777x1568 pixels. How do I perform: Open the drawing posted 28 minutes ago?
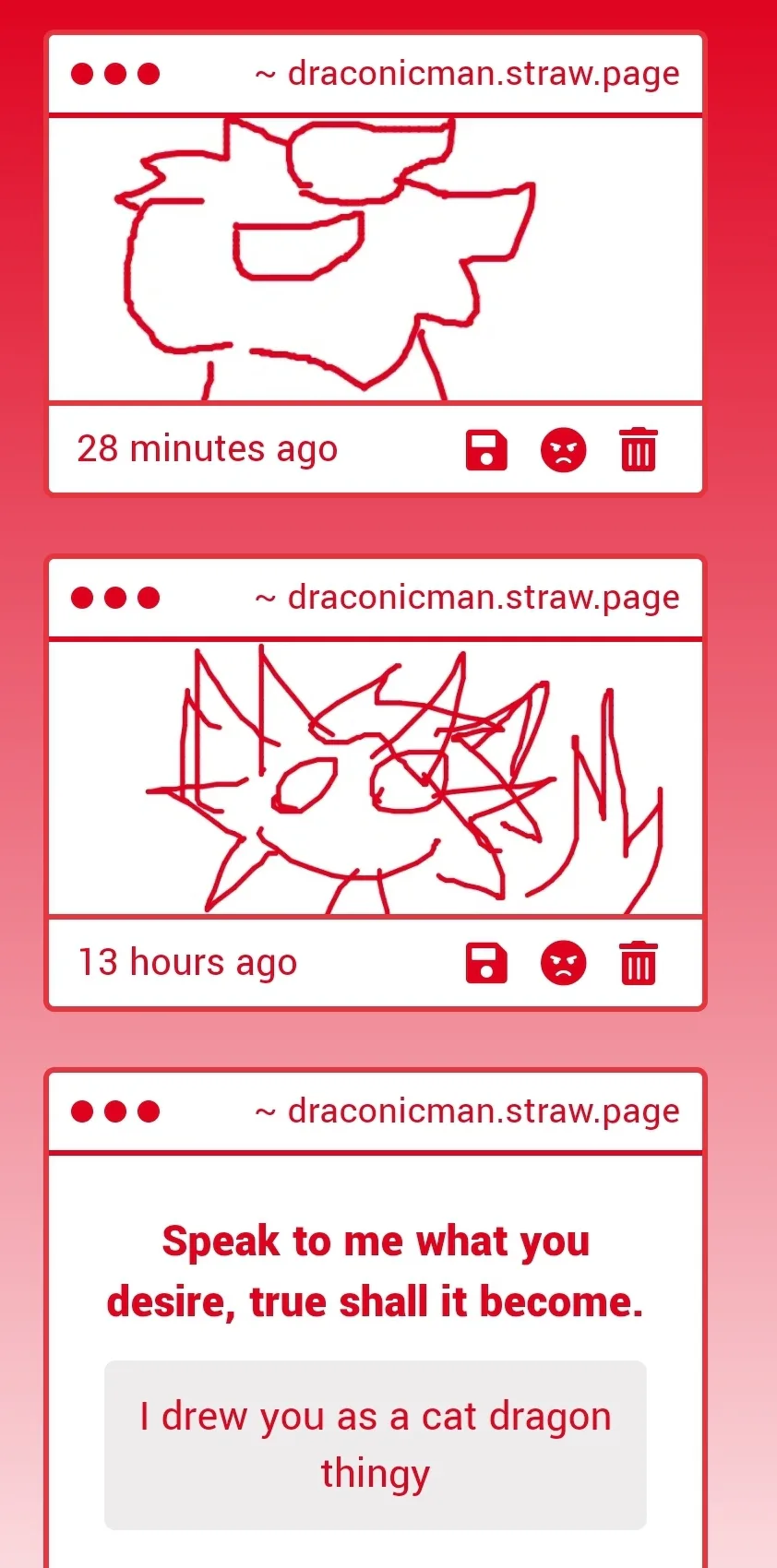376,259
